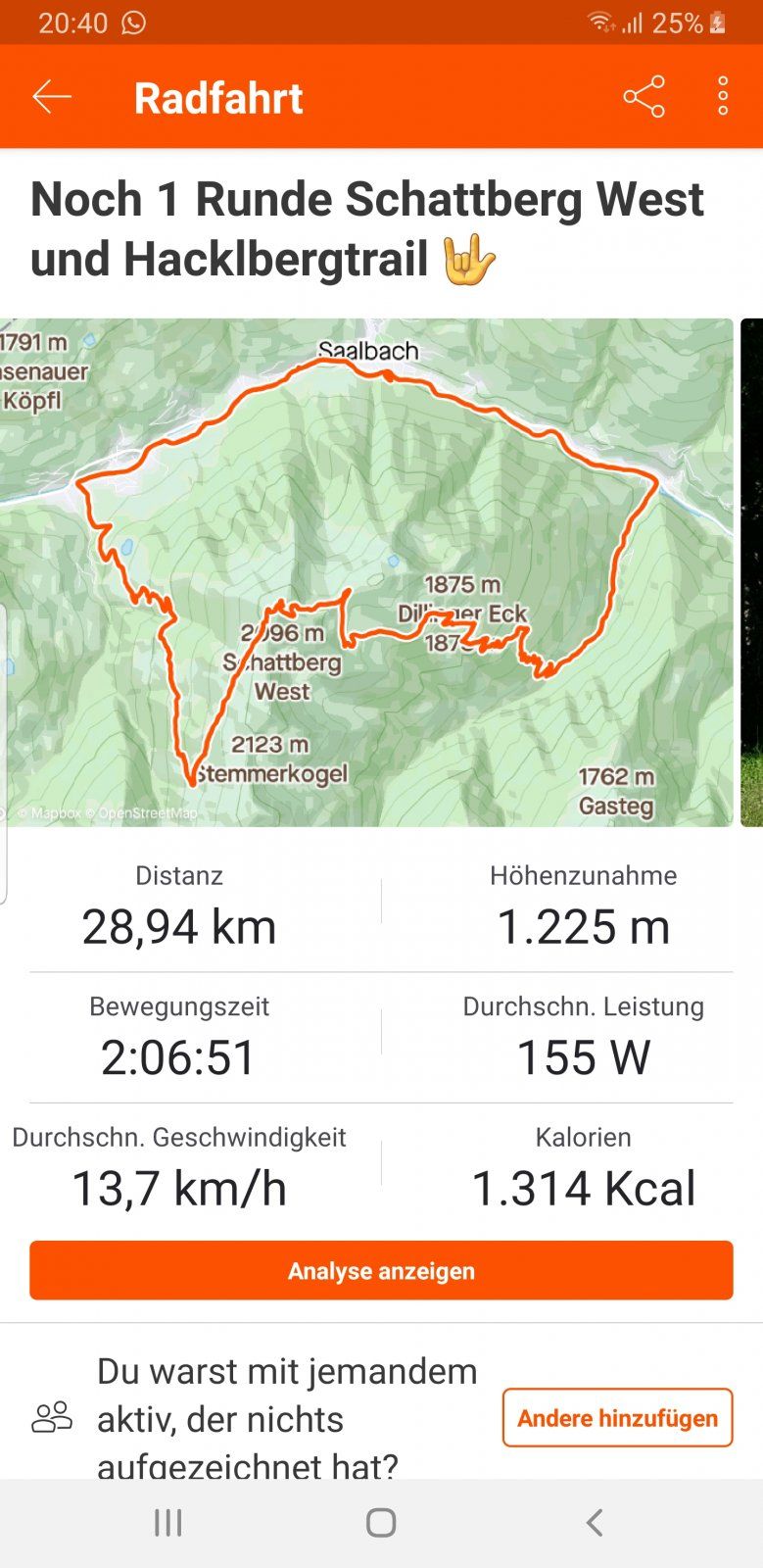Go back using the top-left arrow
Viewport: 763px width, 1568px height.
pyautogui.click(x=52, y=97)
